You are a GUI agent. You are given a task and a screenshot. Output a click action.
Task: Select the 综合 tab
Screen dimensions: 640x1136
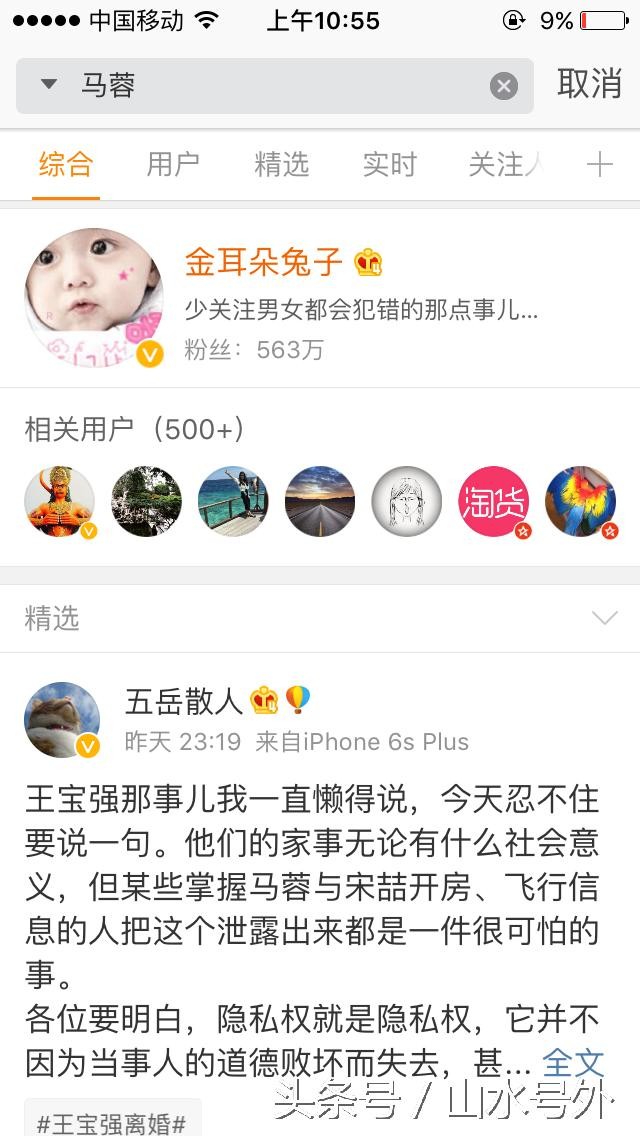click(x=65, y=164)
